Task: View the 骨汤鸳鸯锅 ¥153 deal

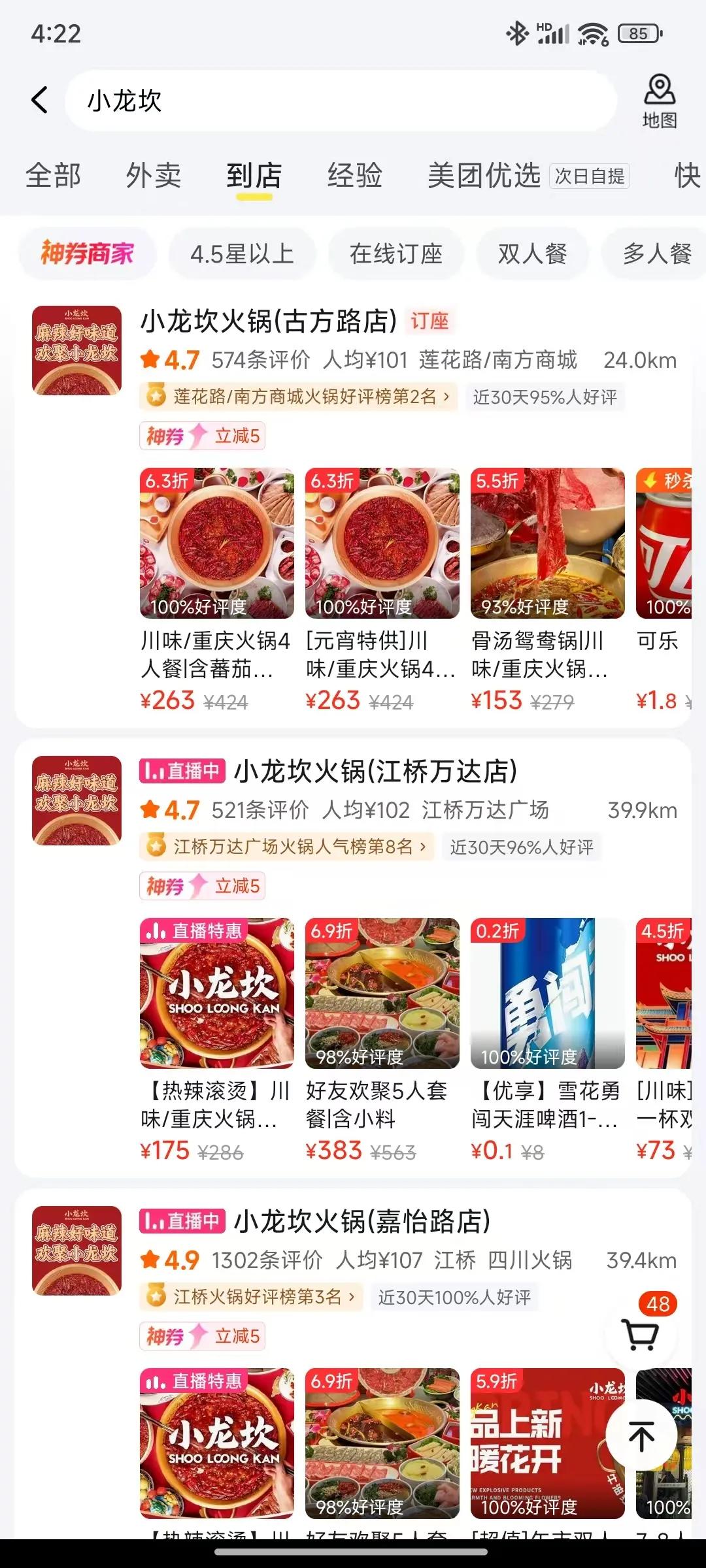Action: (x=547, y=588)
